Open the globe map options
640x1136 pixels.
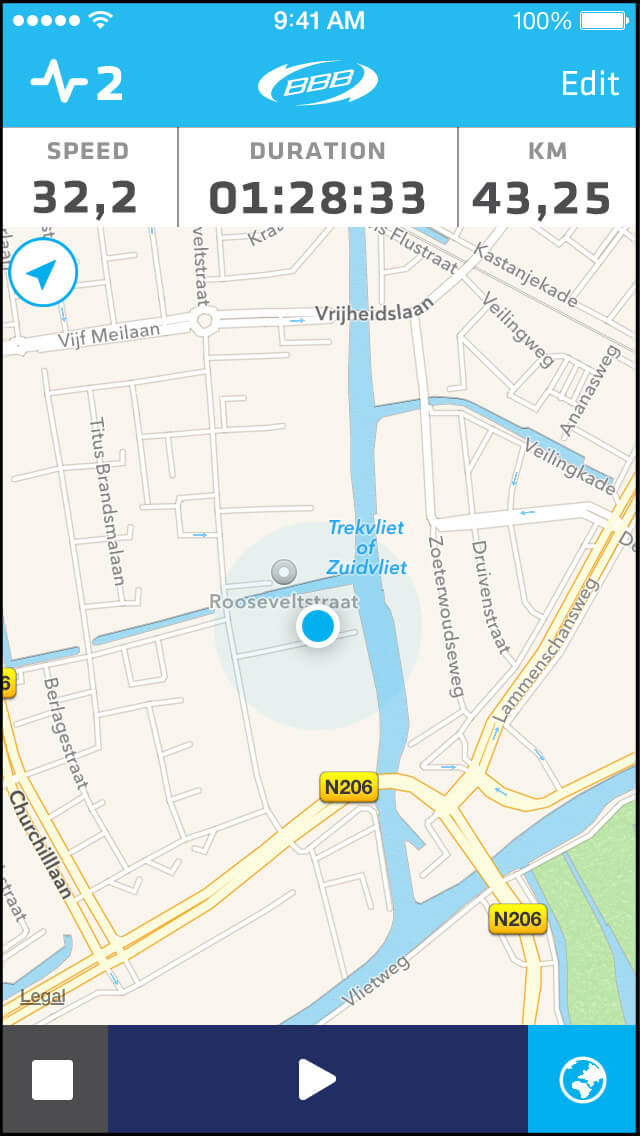point(583,1080)
